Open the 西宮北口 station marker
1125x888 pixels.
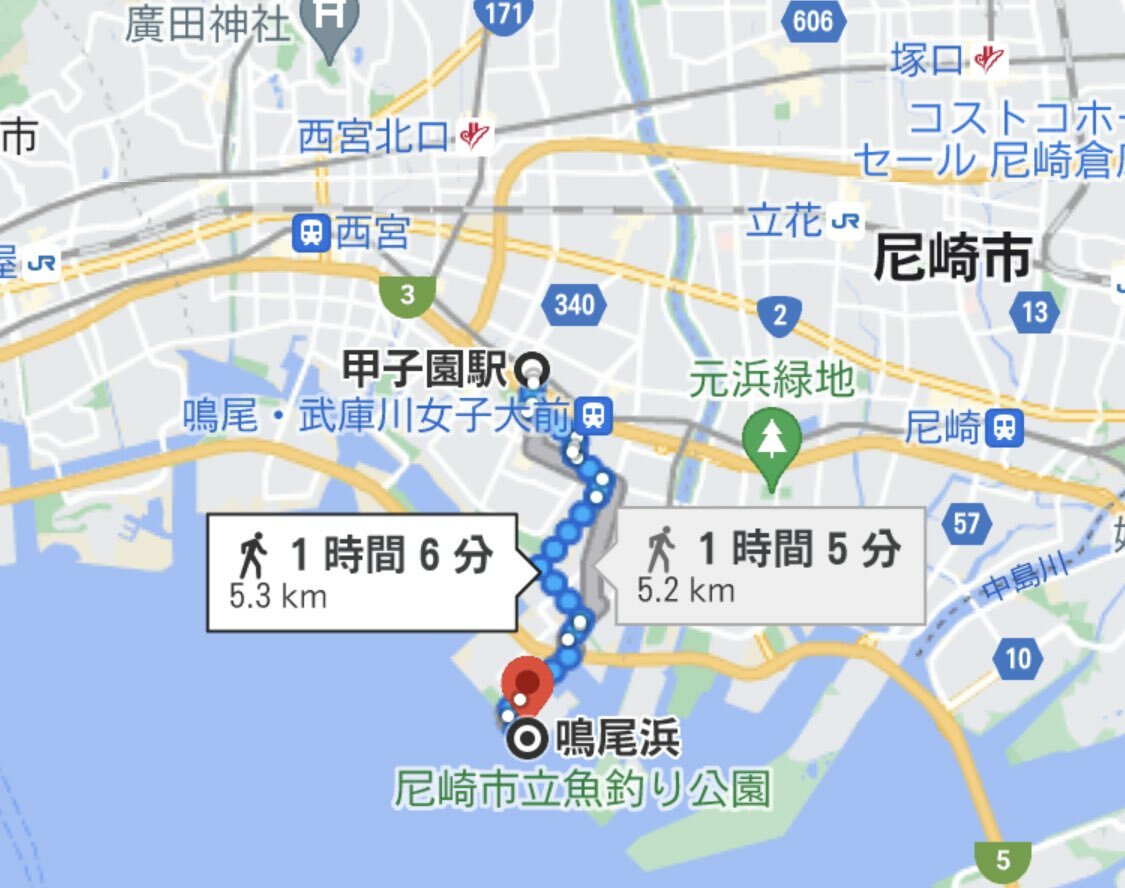(x=474, y=137)
